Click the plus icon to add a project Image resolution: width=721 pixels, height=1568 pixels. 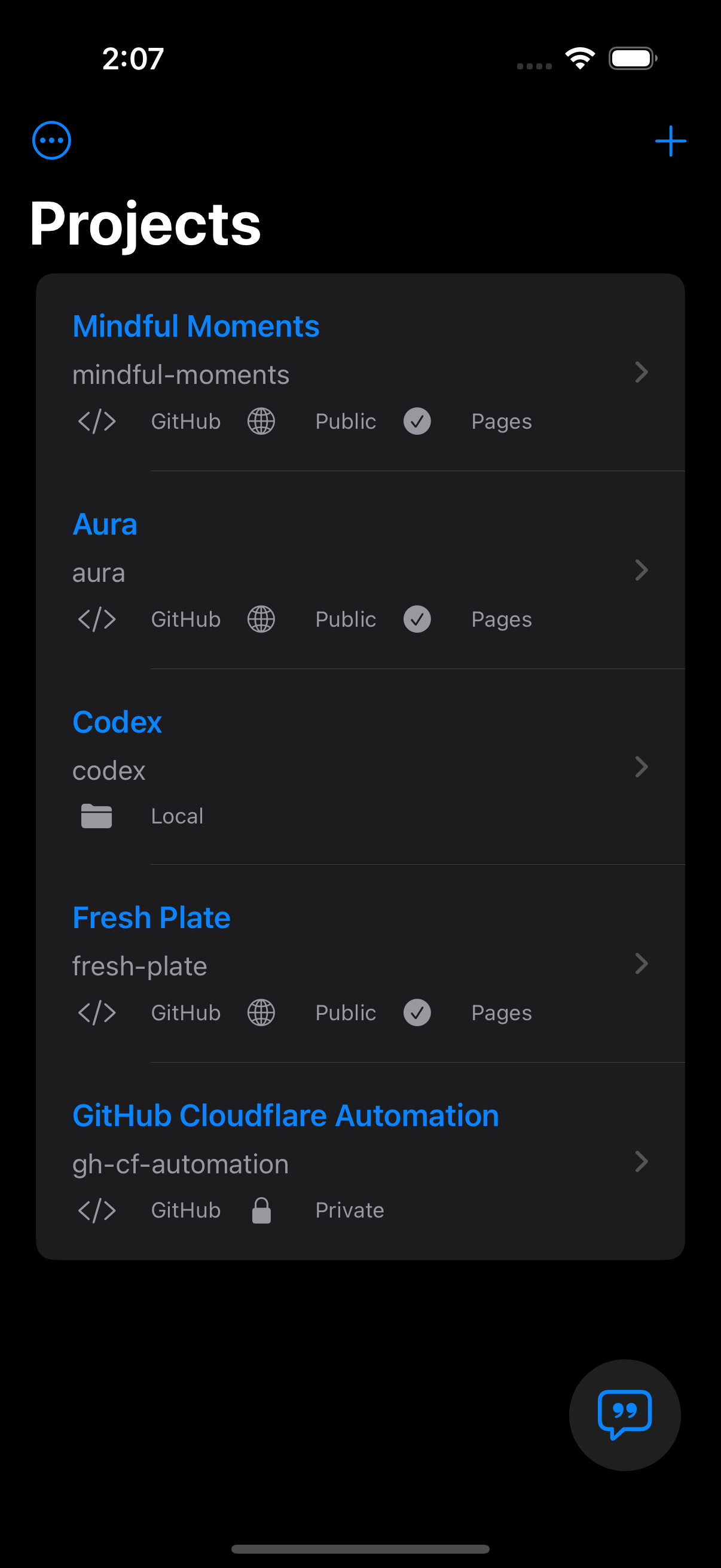click(670, 139)
